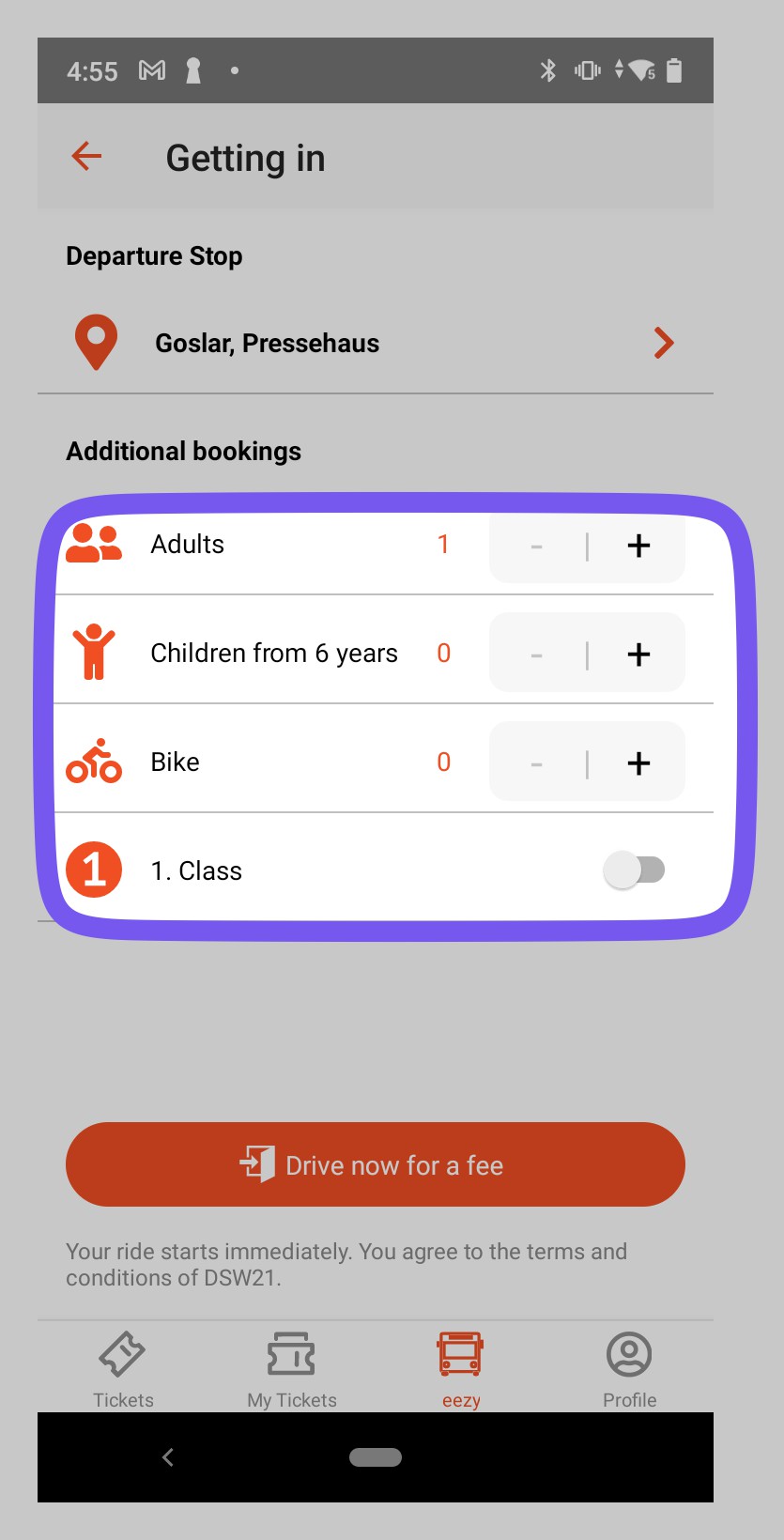Image resolution: width=784 pixels, height=1540 pixels.
Task: Tap the system back button
Action: click(x=168, y=1457)
